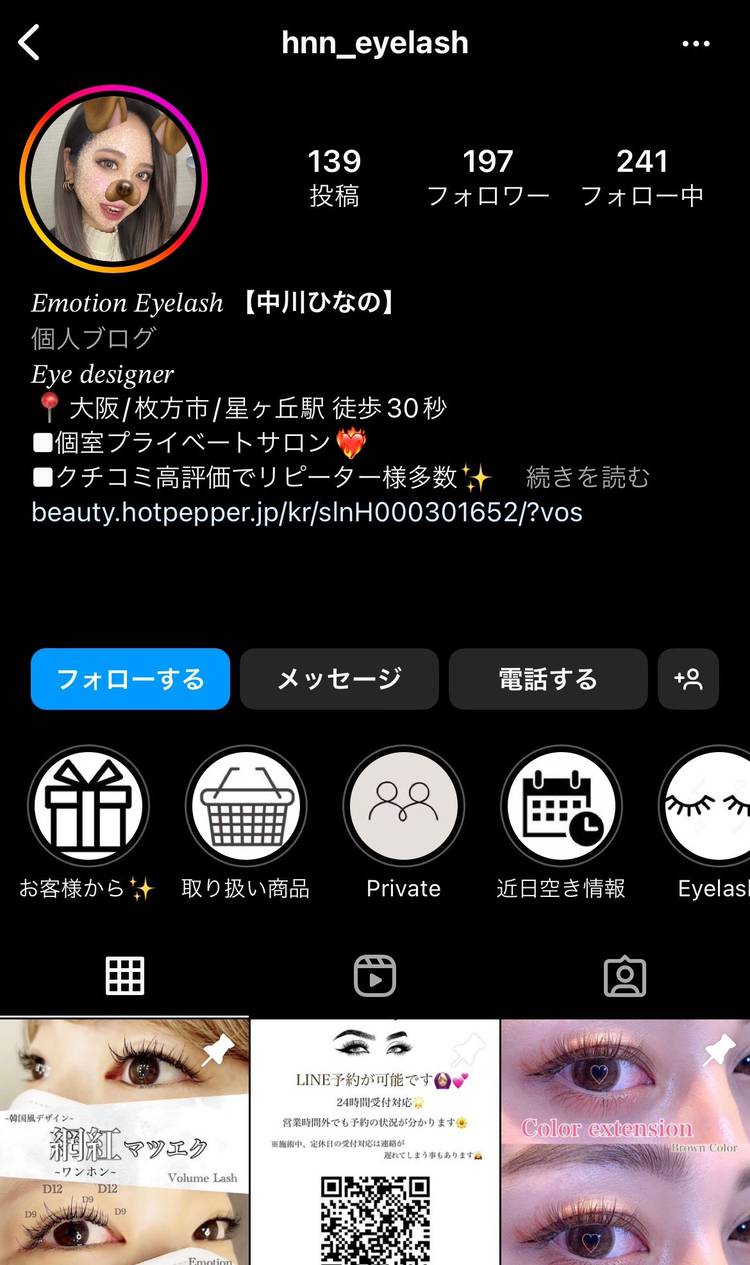Open the pinned LINE予約 post
This screenshot has height=1265, width=750.
tap(375, 1142)
